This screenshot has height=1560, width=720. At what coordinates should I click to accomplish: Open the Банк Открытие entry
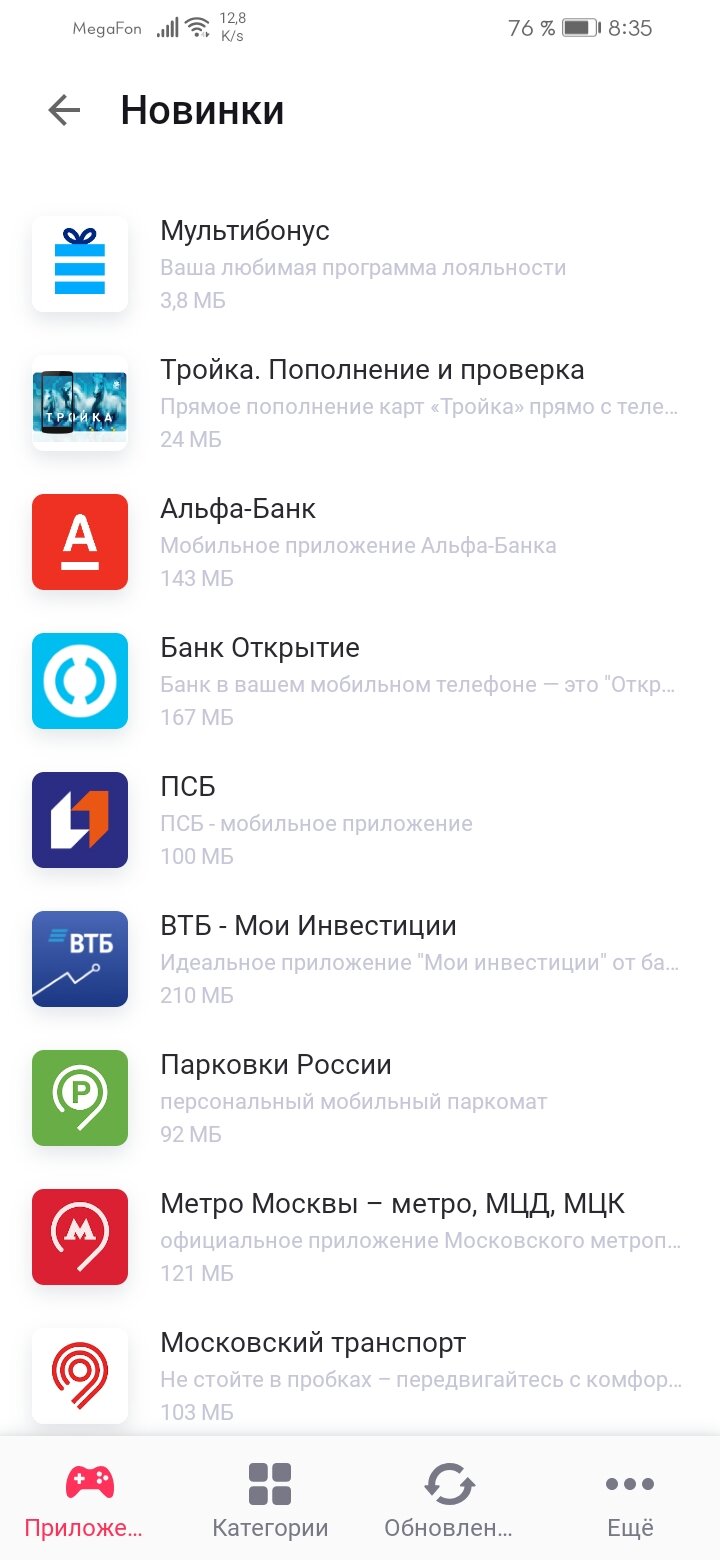(x=360, y=681)
